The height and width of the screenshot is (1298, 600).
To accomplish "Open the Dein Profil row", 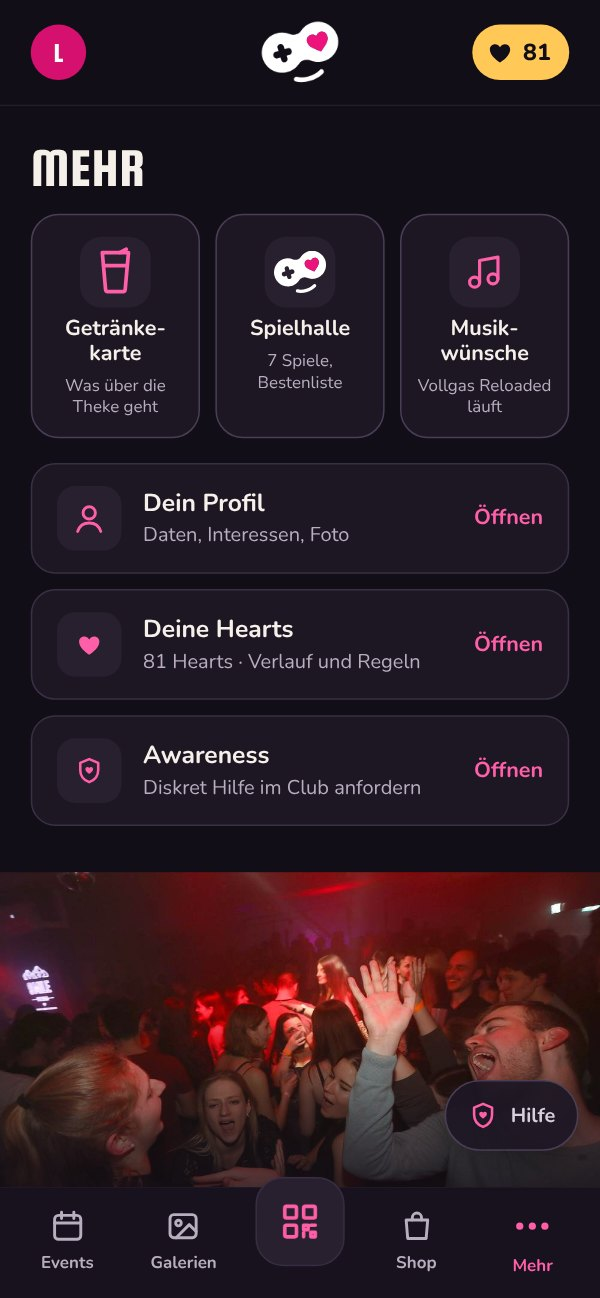I will (x=300, y=518).
